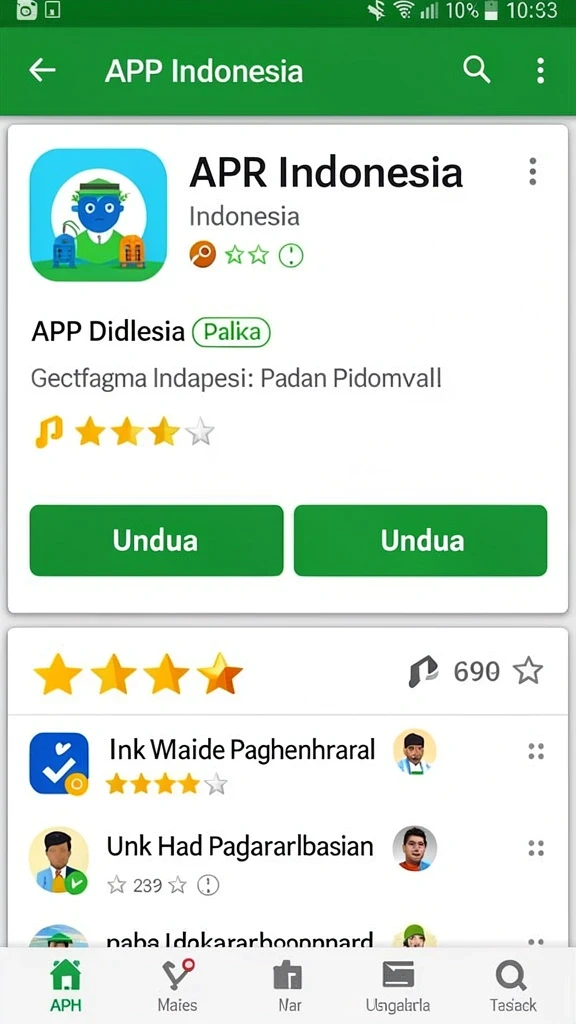Open the Unk Had Pagararlbasian entry
The height and width of the screenshot is (1024, 576).
(240, 846)
